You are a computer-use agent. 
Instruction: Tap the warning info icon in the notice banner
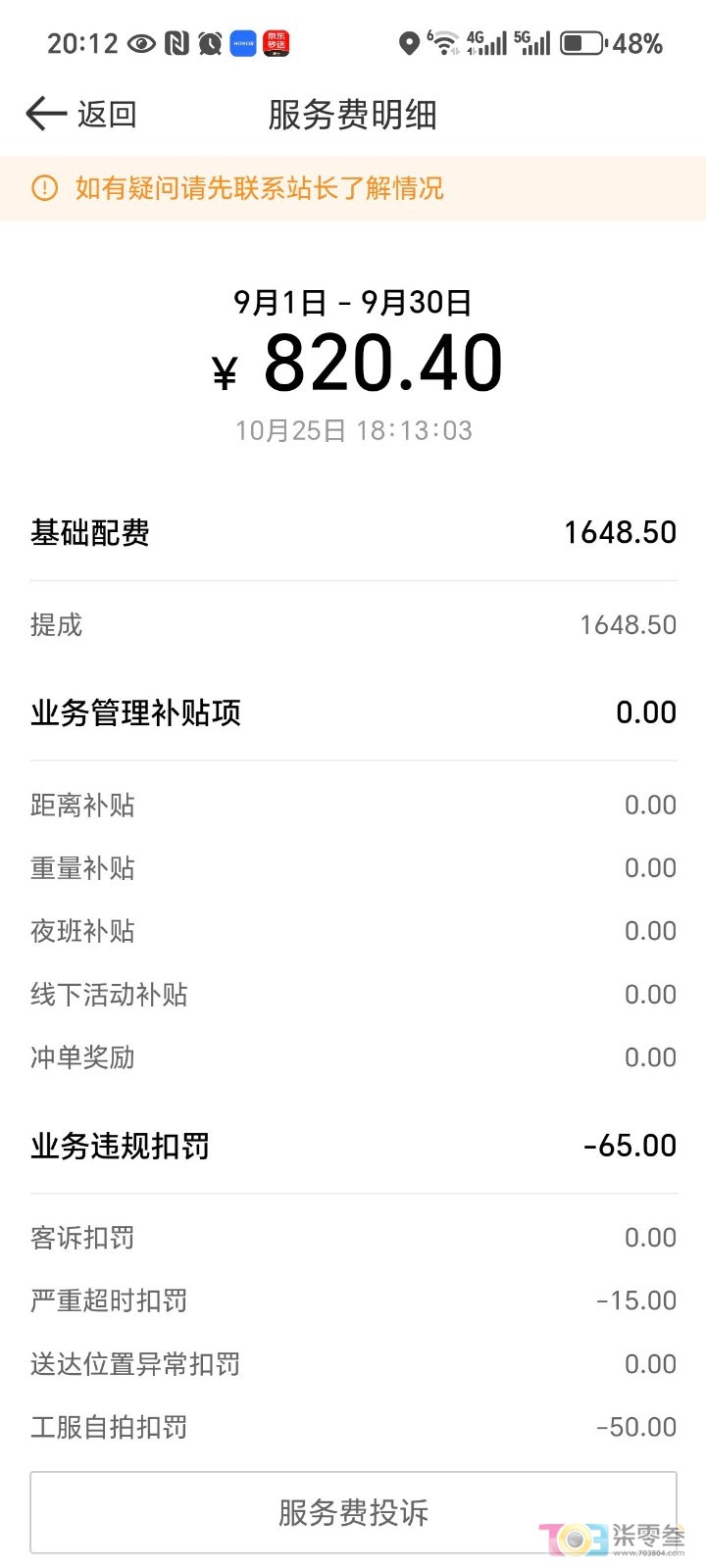tap(42, 187)
